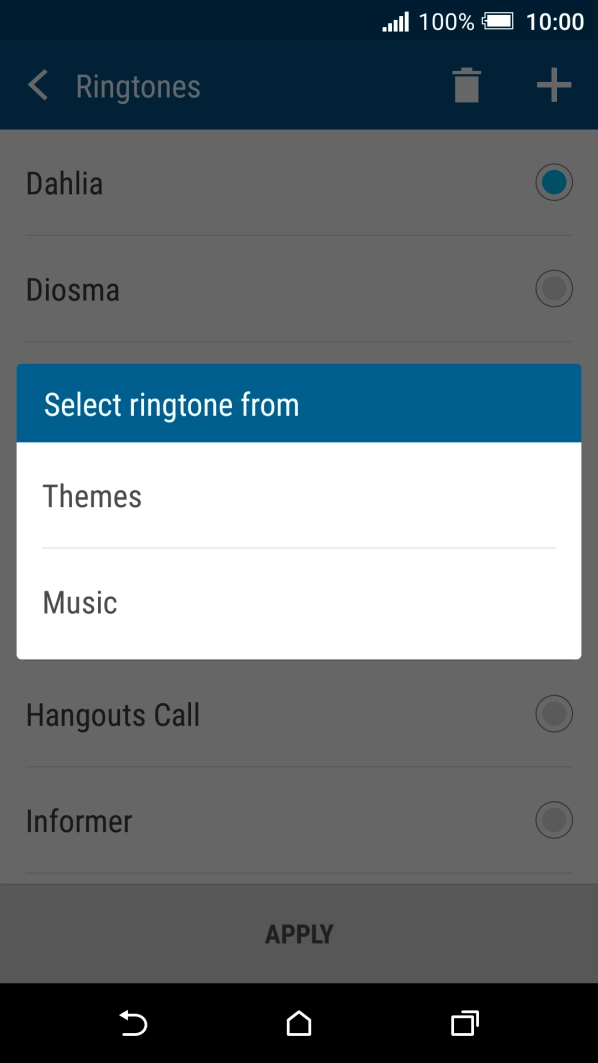
Task: Tap the trash can delete icon
Action: (x=466, y=86)
